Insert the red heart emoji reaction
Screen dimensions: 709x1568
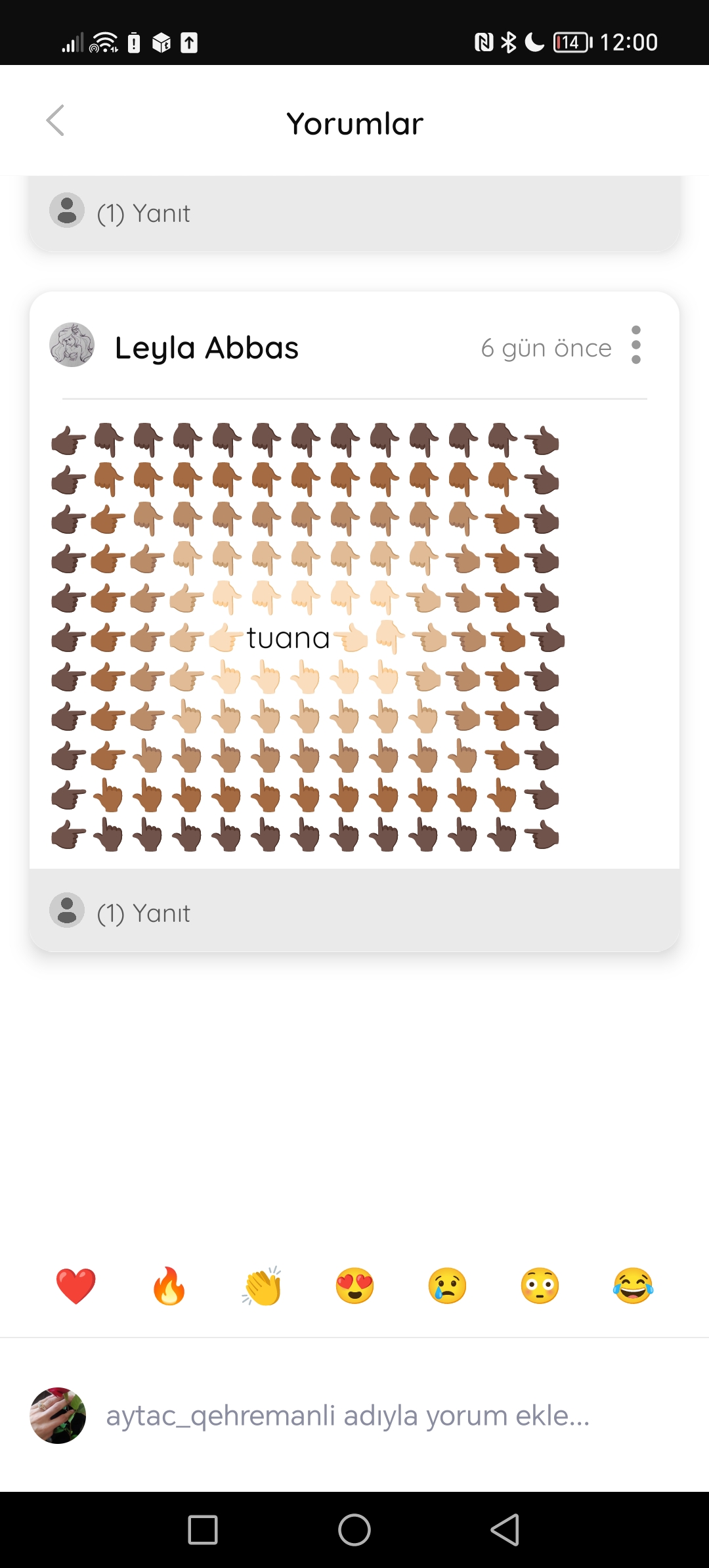pyautogui.click(x=76, y=1286)
